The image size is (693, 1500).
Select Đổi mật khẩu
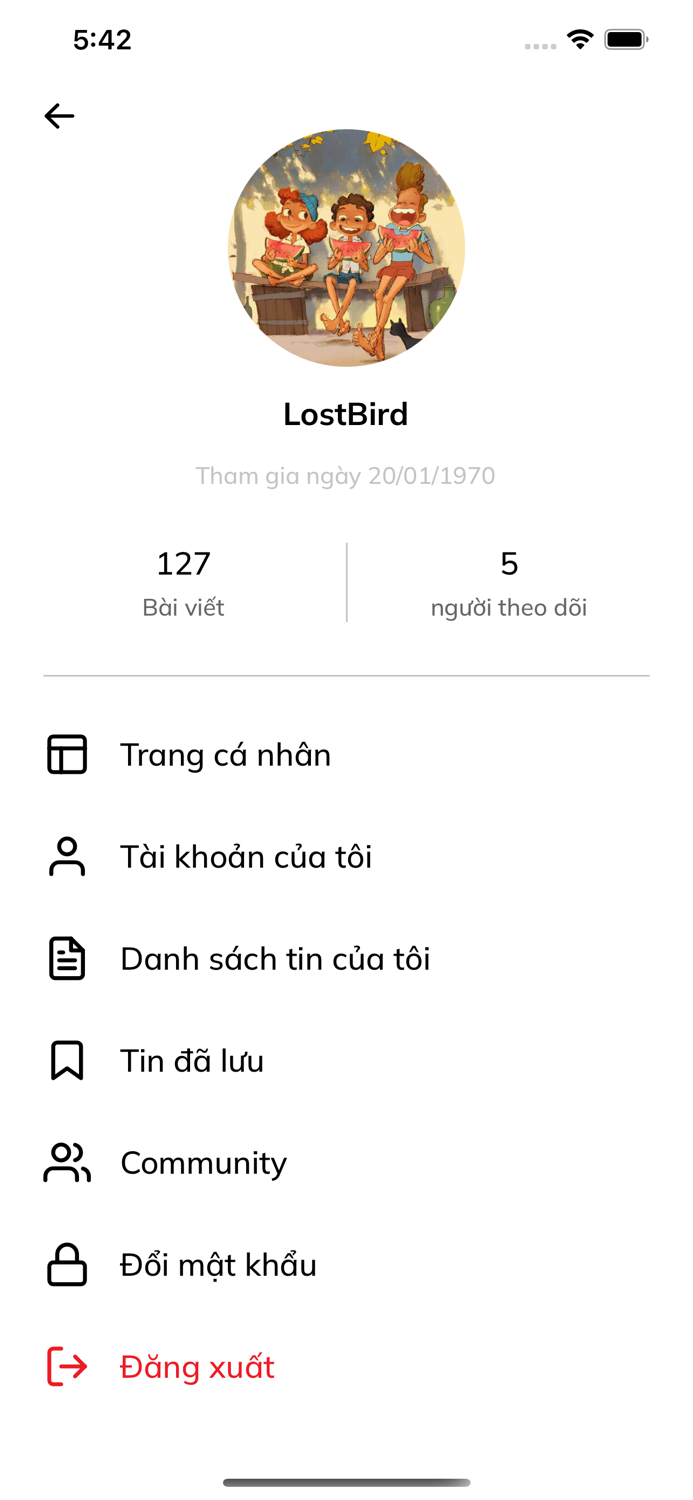click(x=218, y=1265)
